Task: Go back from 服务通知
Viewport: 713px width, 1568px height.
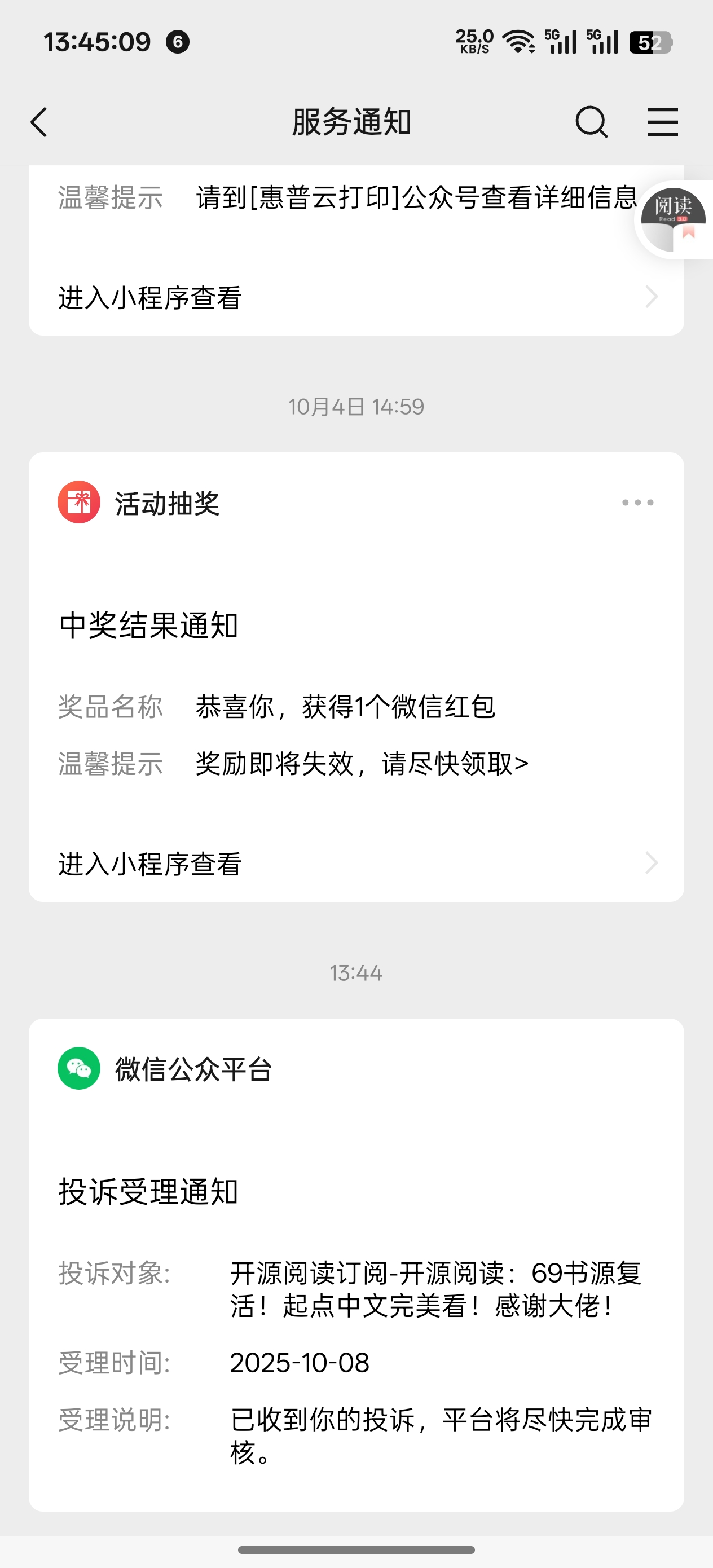Action: 39,122
